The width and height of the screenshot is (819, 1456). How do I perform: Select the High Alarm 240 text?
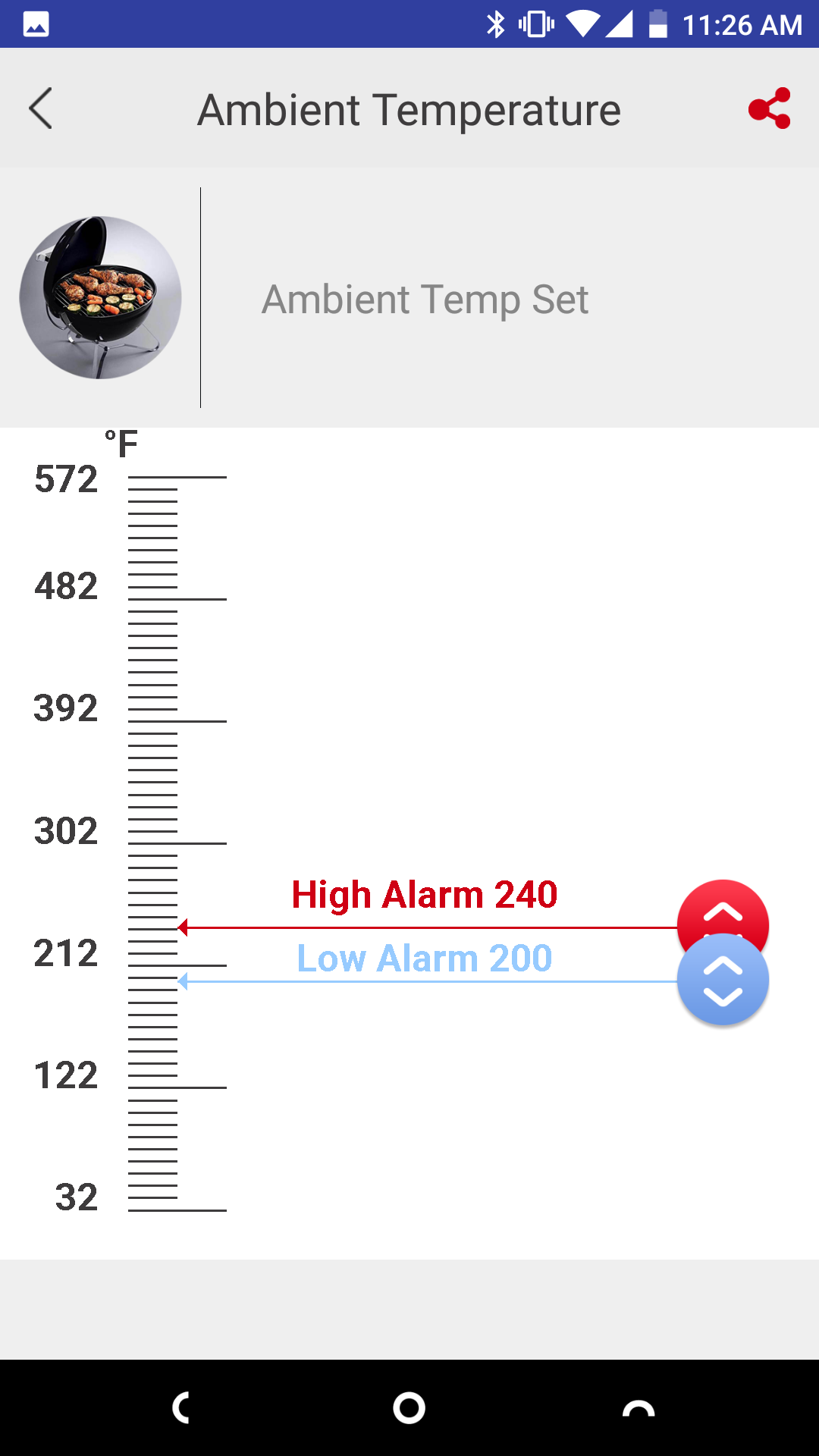pyautogui.click(x=424, y=894)
